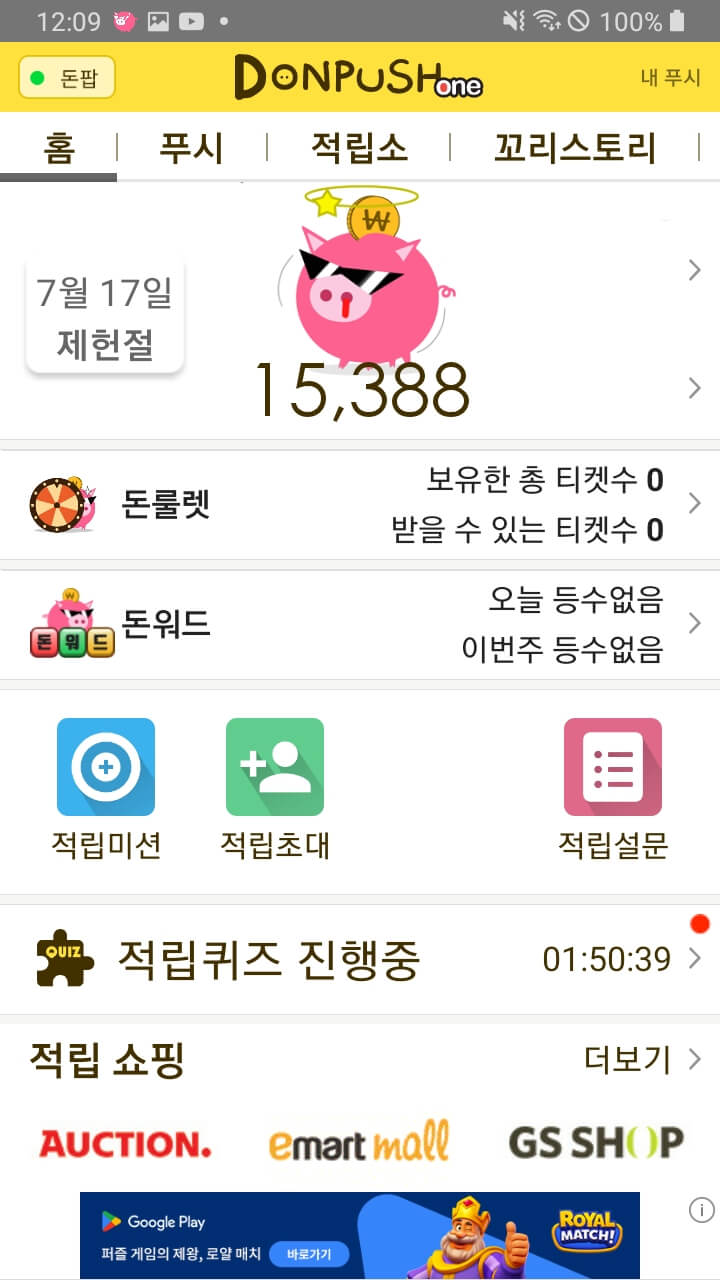The height and width of the screenshot is (1280, 720).
Task: Tap 더보기 for 적립 쇼핑
Action: coord(641,1059)
